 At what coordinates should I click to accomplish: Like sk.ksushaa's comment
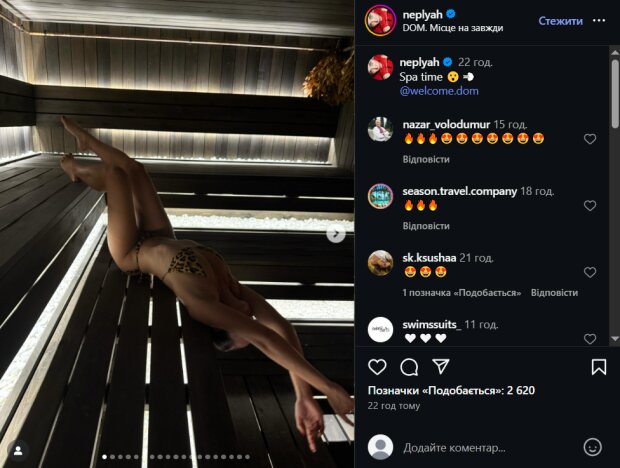point(590,272)
